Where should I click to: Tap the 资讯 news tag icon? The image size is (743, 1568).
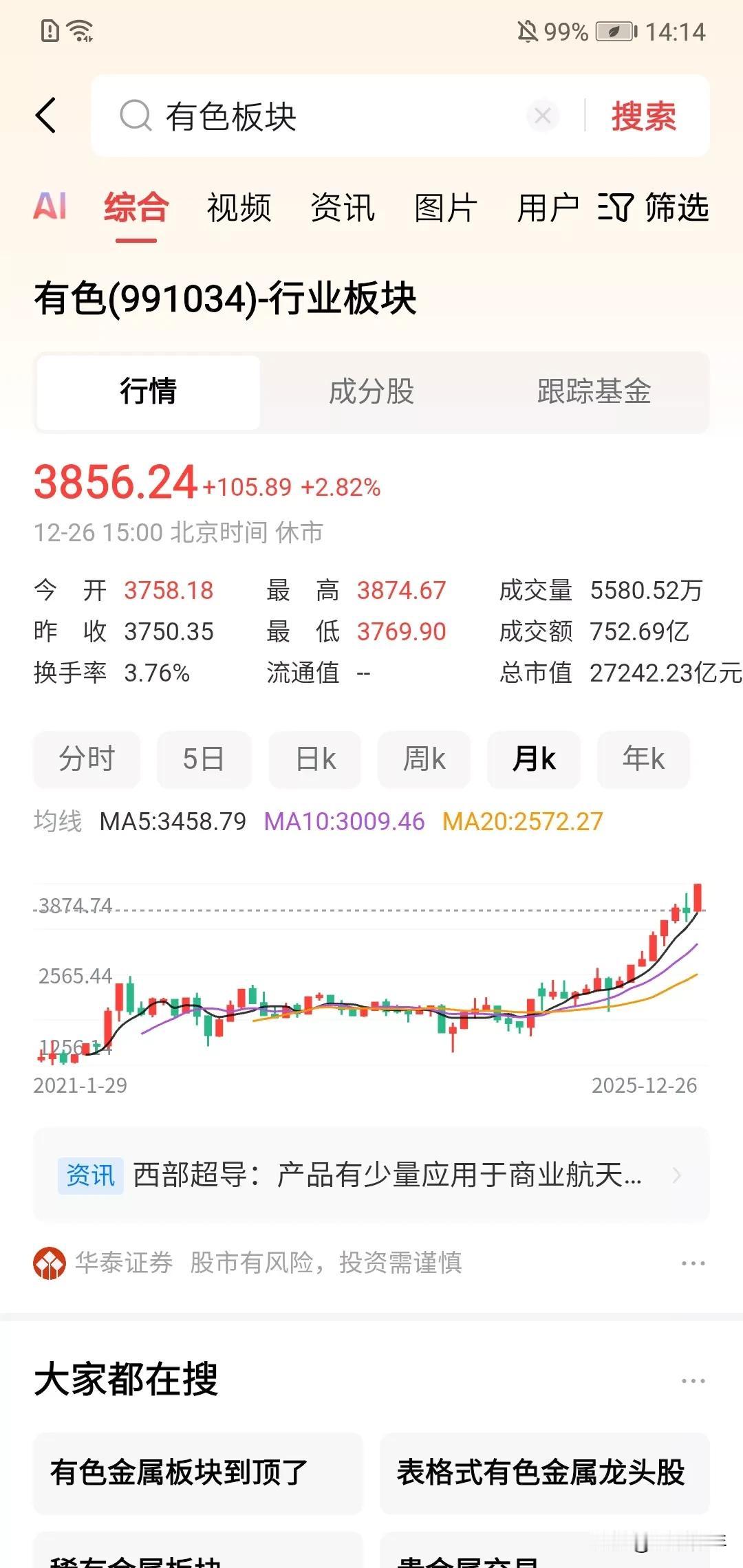click(90, 1176)
